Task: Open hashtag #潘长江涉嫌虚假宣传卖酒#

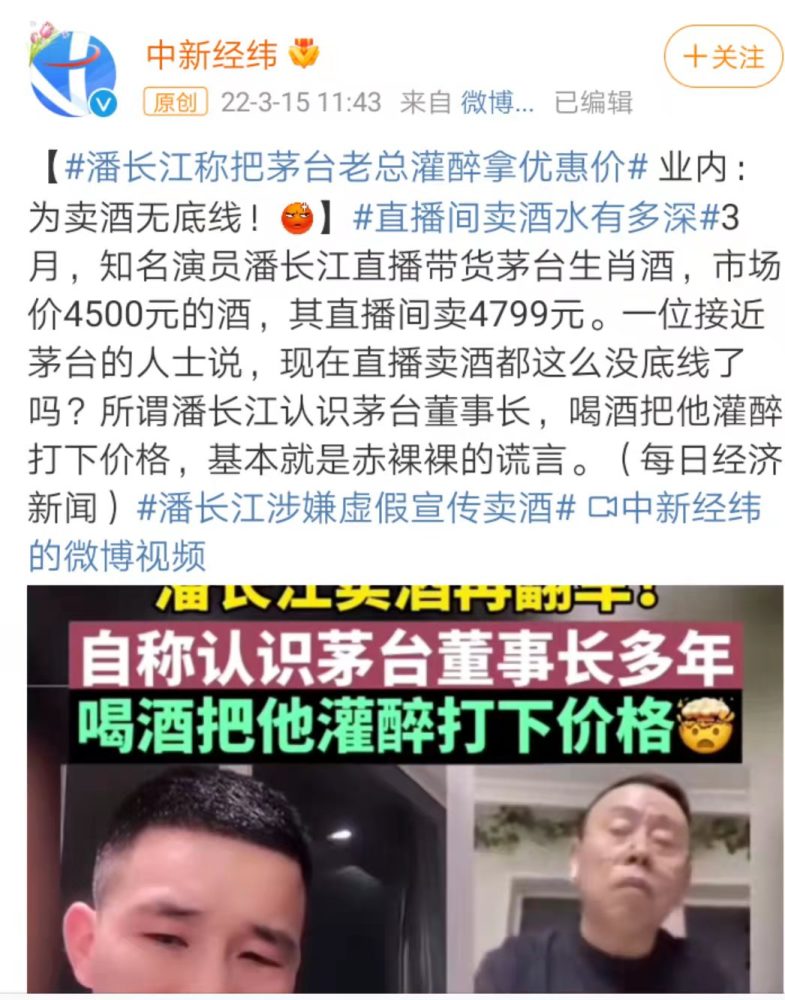Action: click(x=356, y=508)
